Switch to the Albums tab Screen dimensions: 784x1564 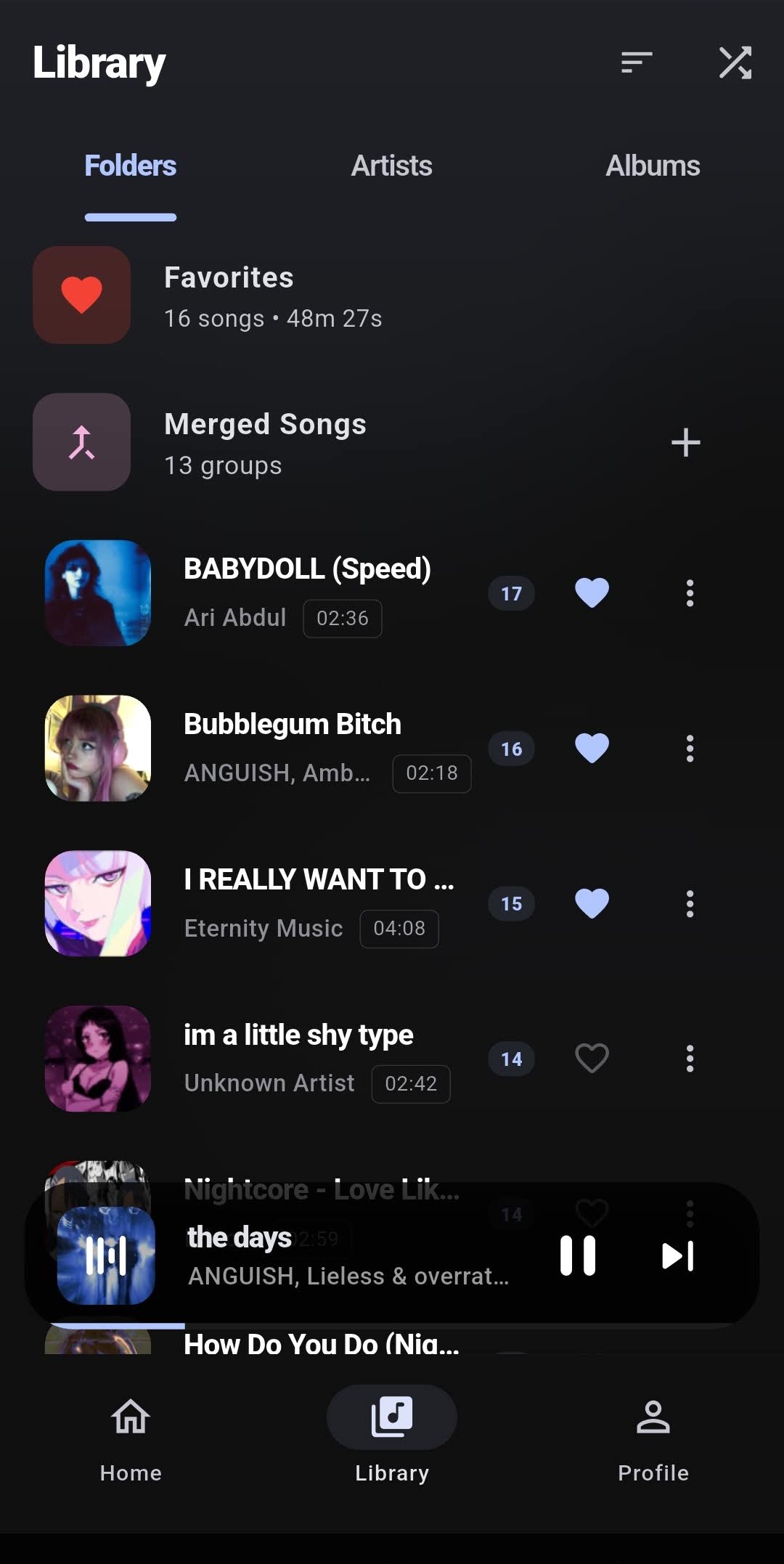point(652,166)
